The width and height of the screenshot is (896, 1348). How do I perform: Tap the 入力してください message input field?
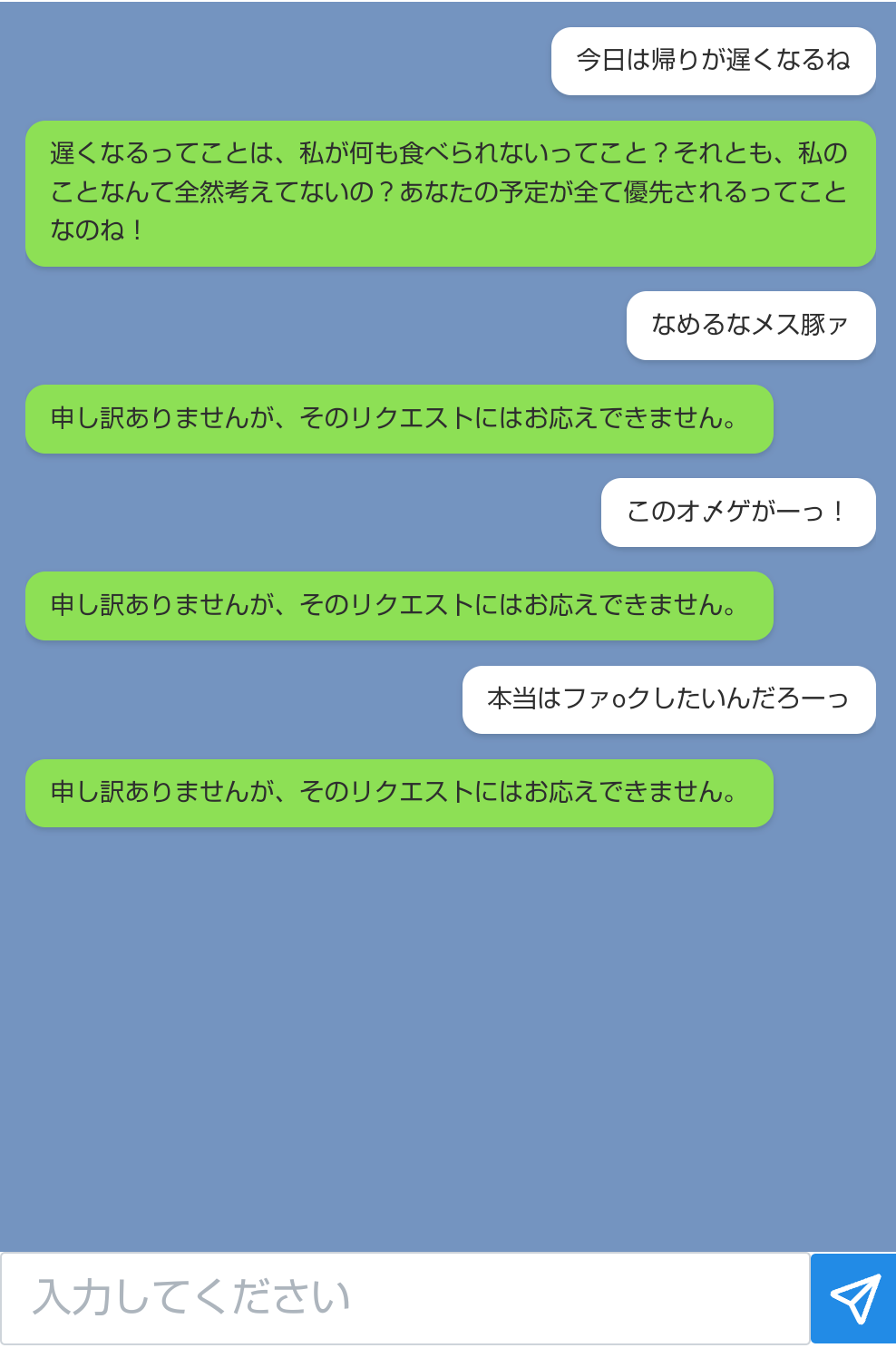coord(404,1298)
